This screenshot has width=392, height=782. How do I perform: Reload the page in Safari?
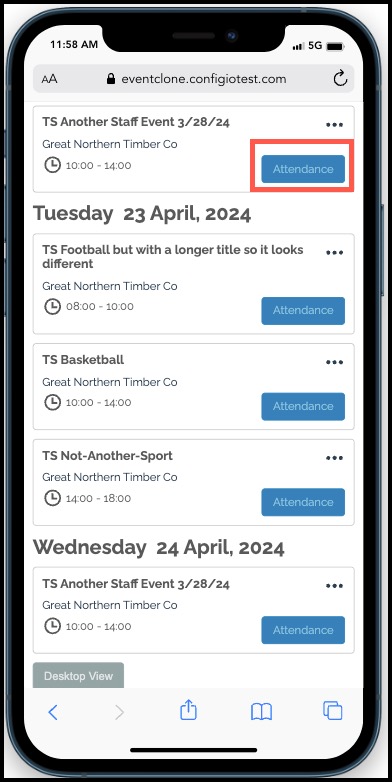(340, 78)
